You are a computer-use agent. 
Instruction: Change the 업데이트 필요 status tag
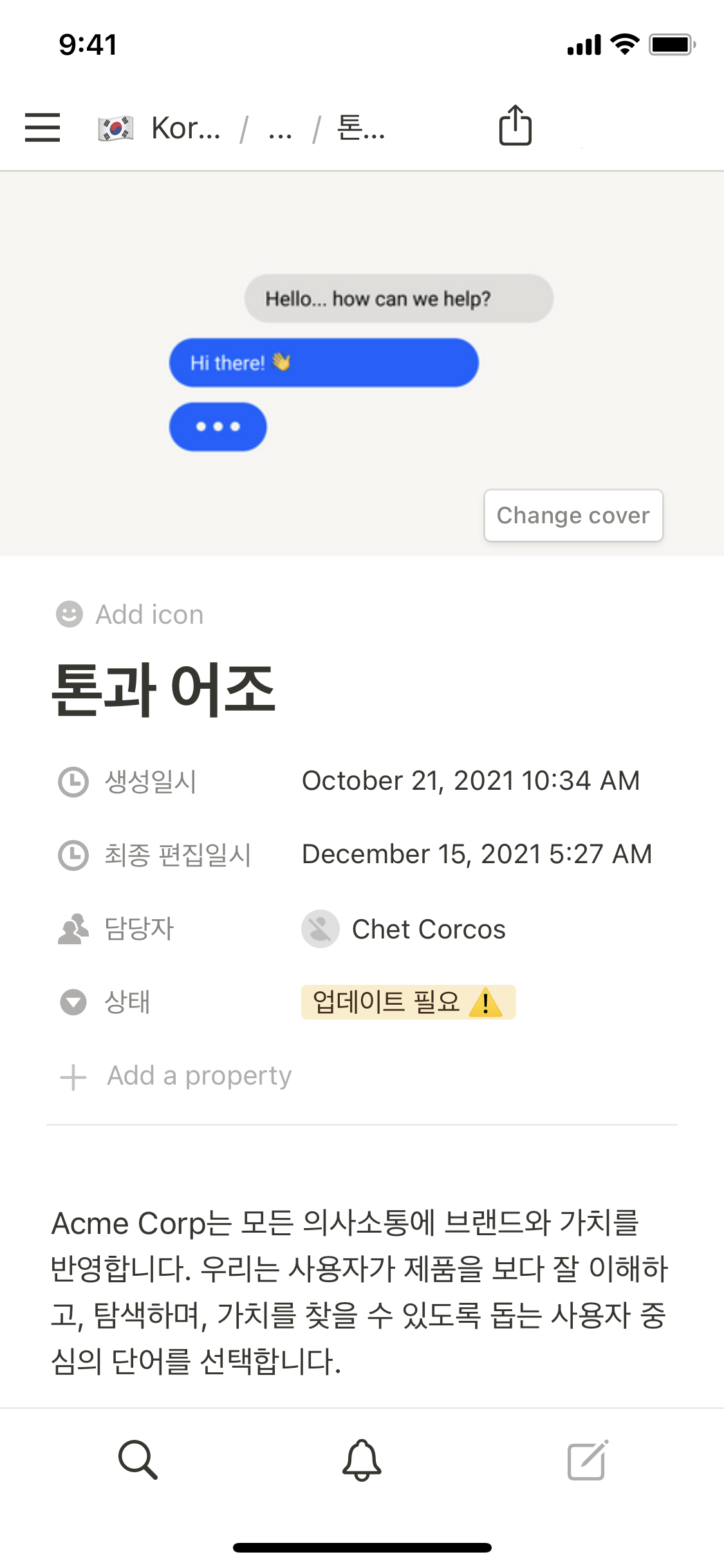(x=408, y=1002)
